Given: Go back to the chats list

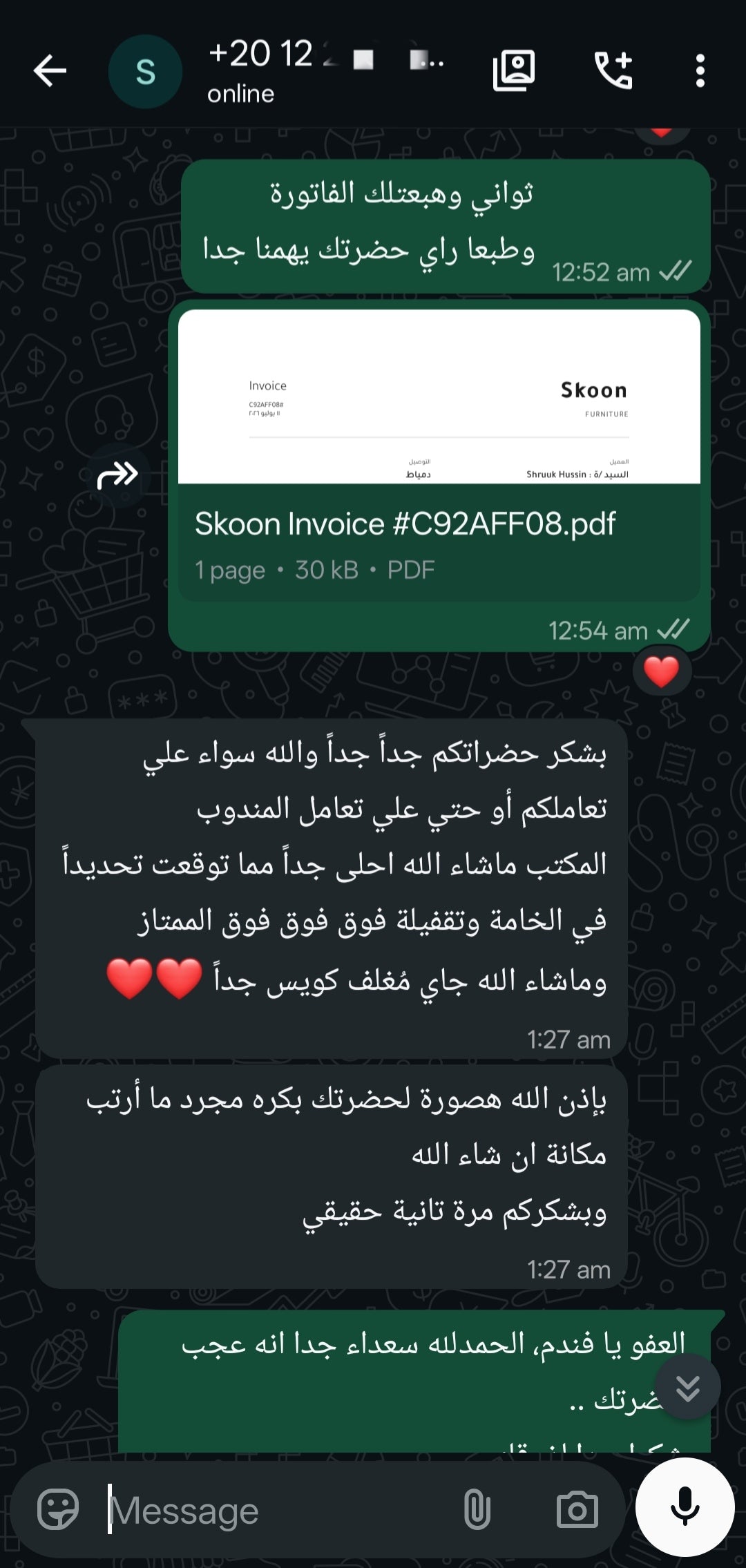Looking at the screenshot, I should pyautogui.click(x=50, y=71).
